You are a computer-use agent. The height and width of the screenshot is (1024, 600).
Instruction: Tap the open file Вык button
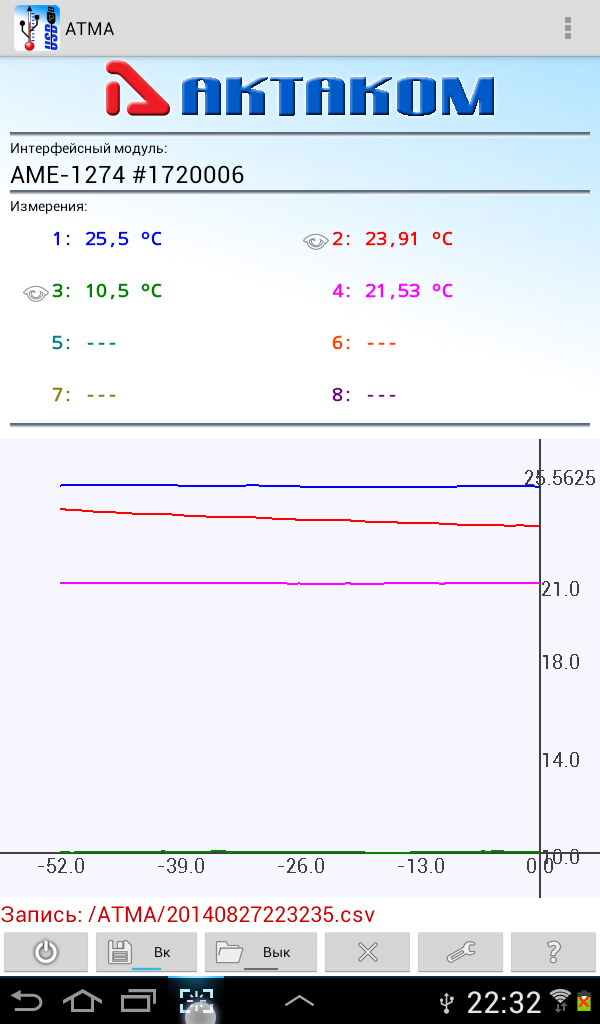pyautogui.click(x=261, y=952)
